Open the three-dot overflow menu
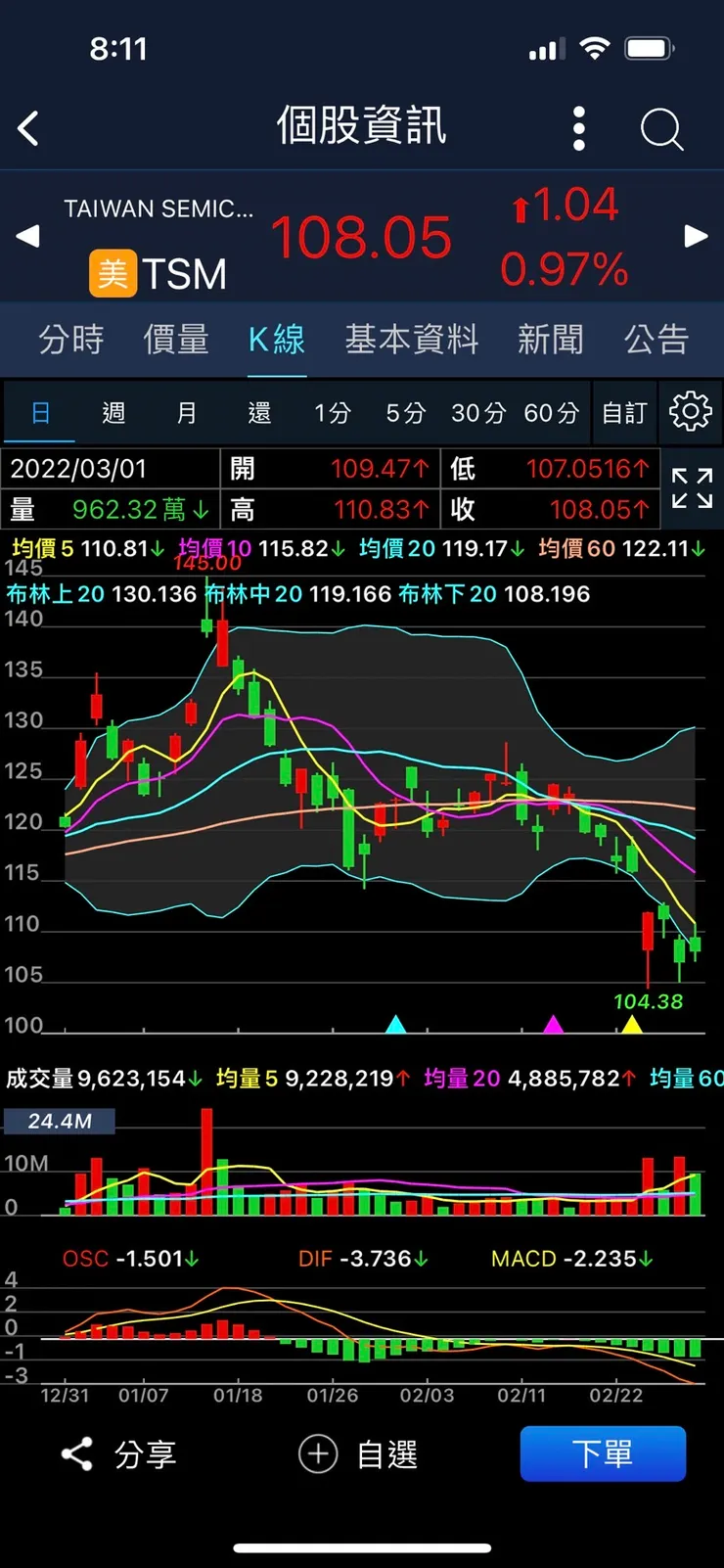 579,128
